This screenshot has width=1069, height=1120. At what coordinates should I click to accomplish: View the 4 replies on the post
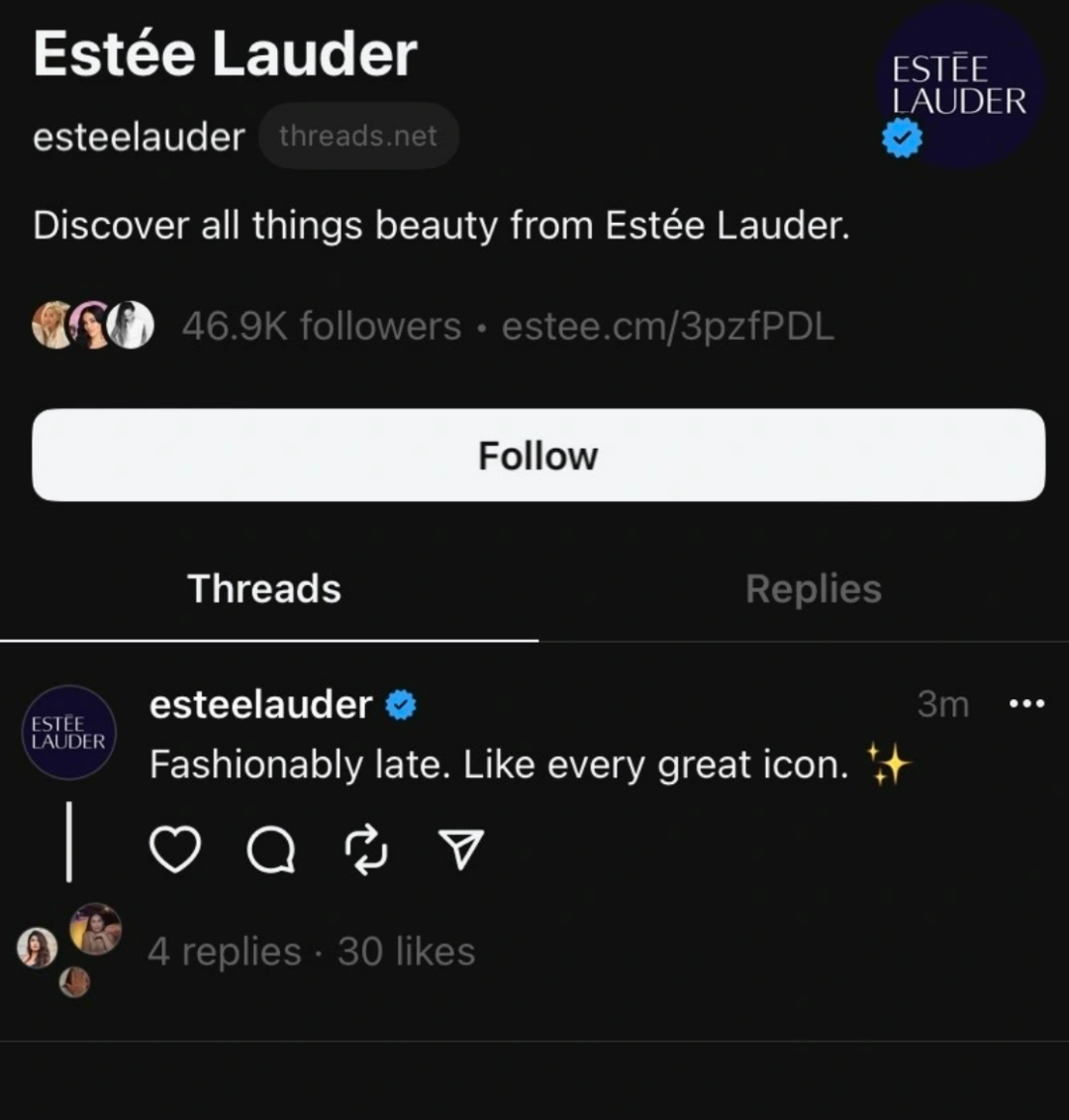coord(225,952)
